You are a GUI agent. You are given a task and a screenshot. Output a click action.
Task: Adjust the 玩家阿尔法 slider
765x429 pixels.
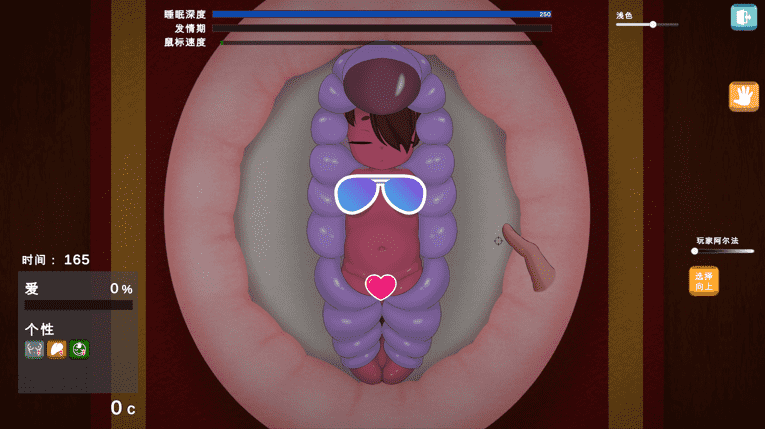coord(695,251)
